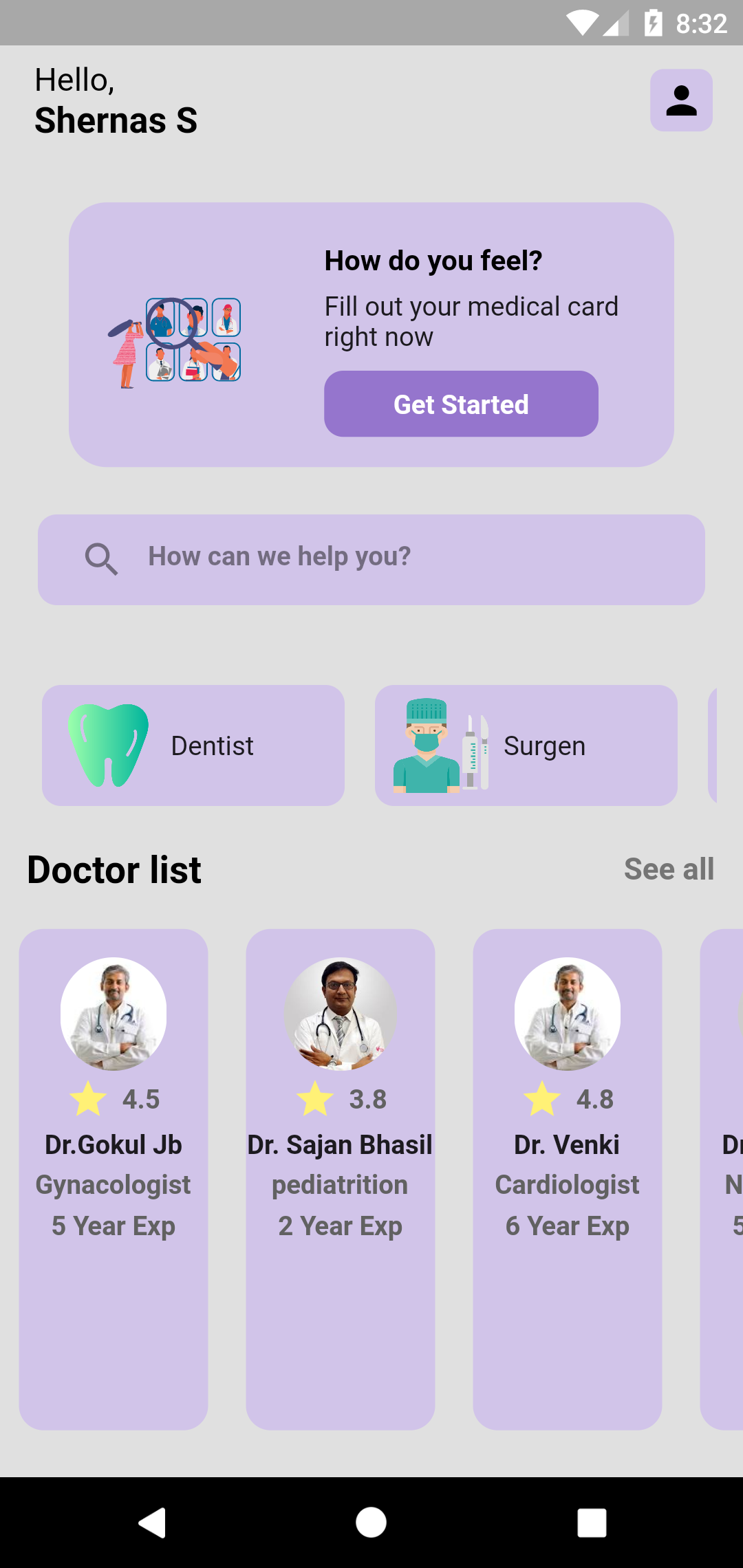Select the Surgen category tile
Viewport: 743px width, 1568px height.
[x=526, y=745]
